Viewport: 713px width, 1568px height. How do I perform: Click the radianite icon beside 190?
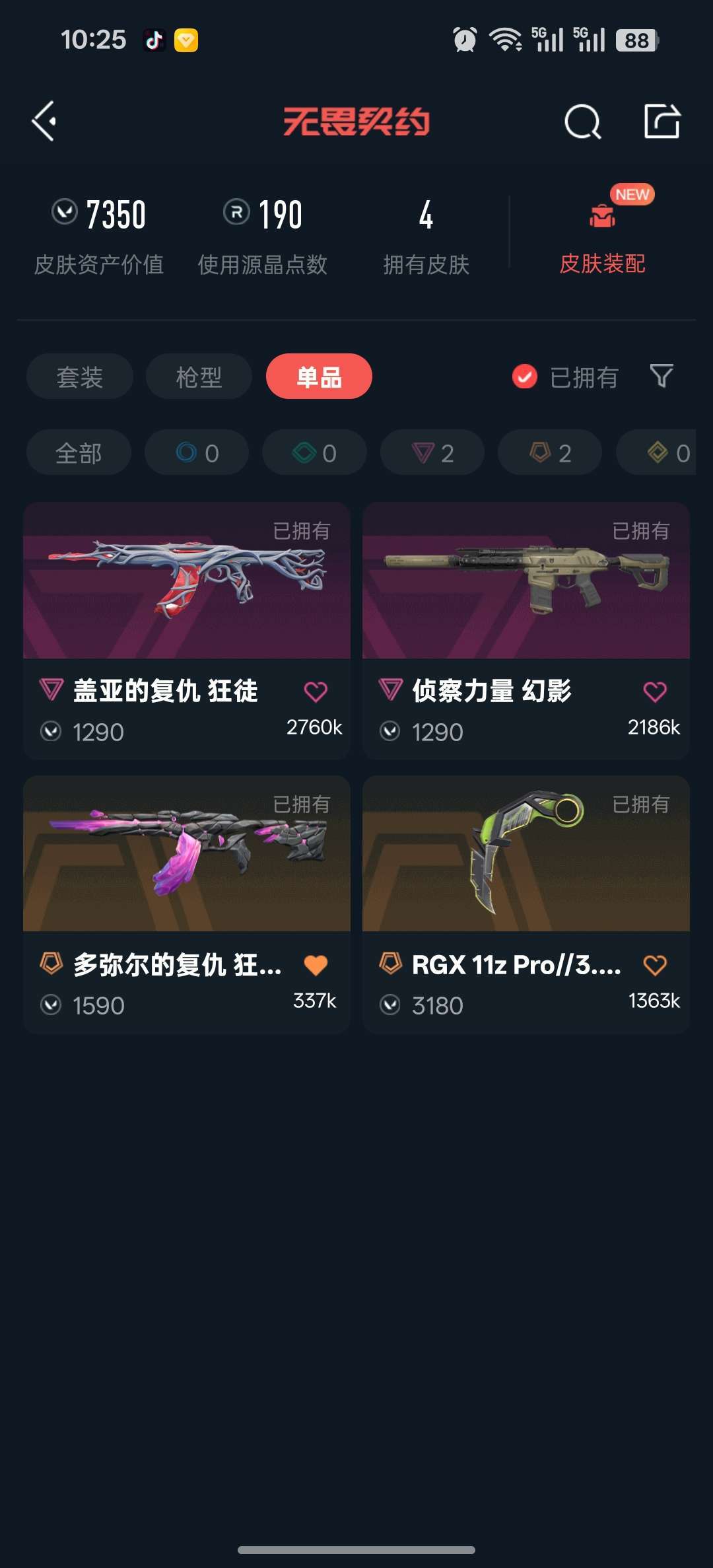238,212
